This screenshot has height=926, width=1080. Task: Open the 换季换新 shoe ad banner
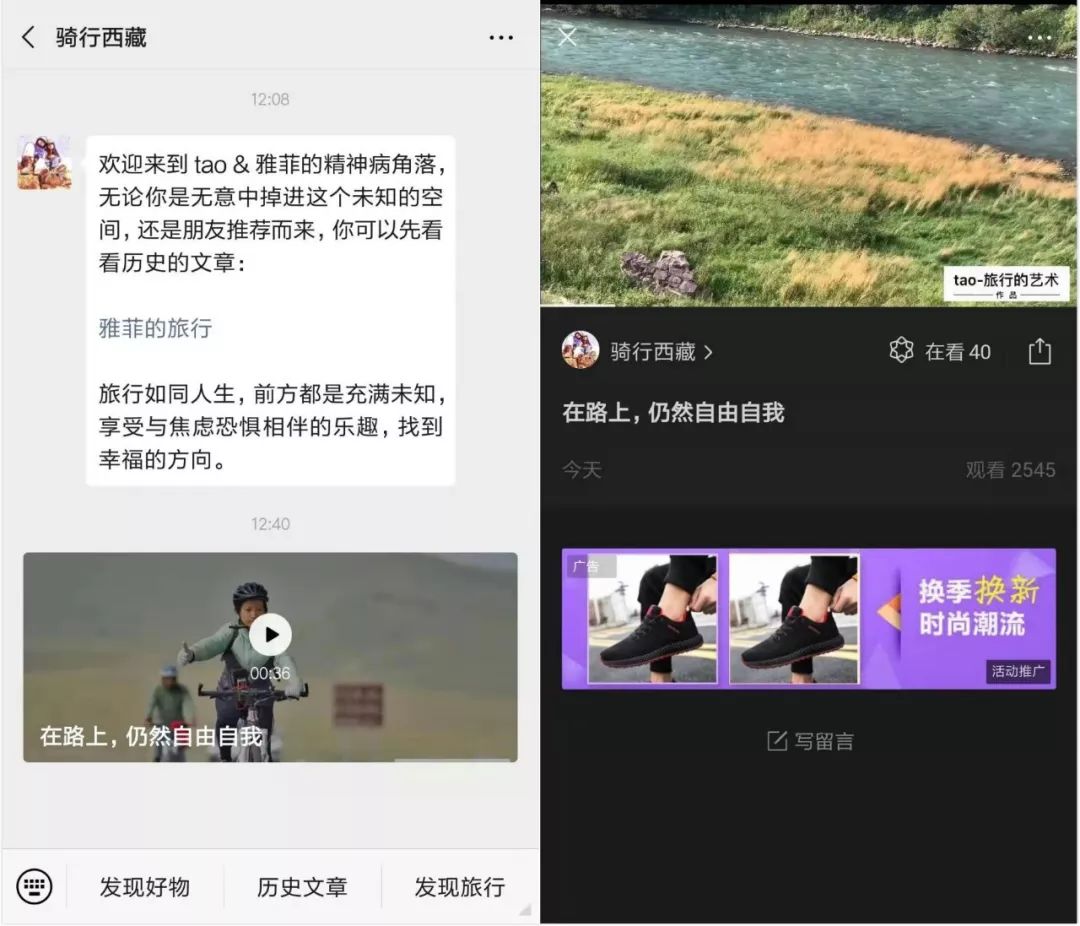808,619
